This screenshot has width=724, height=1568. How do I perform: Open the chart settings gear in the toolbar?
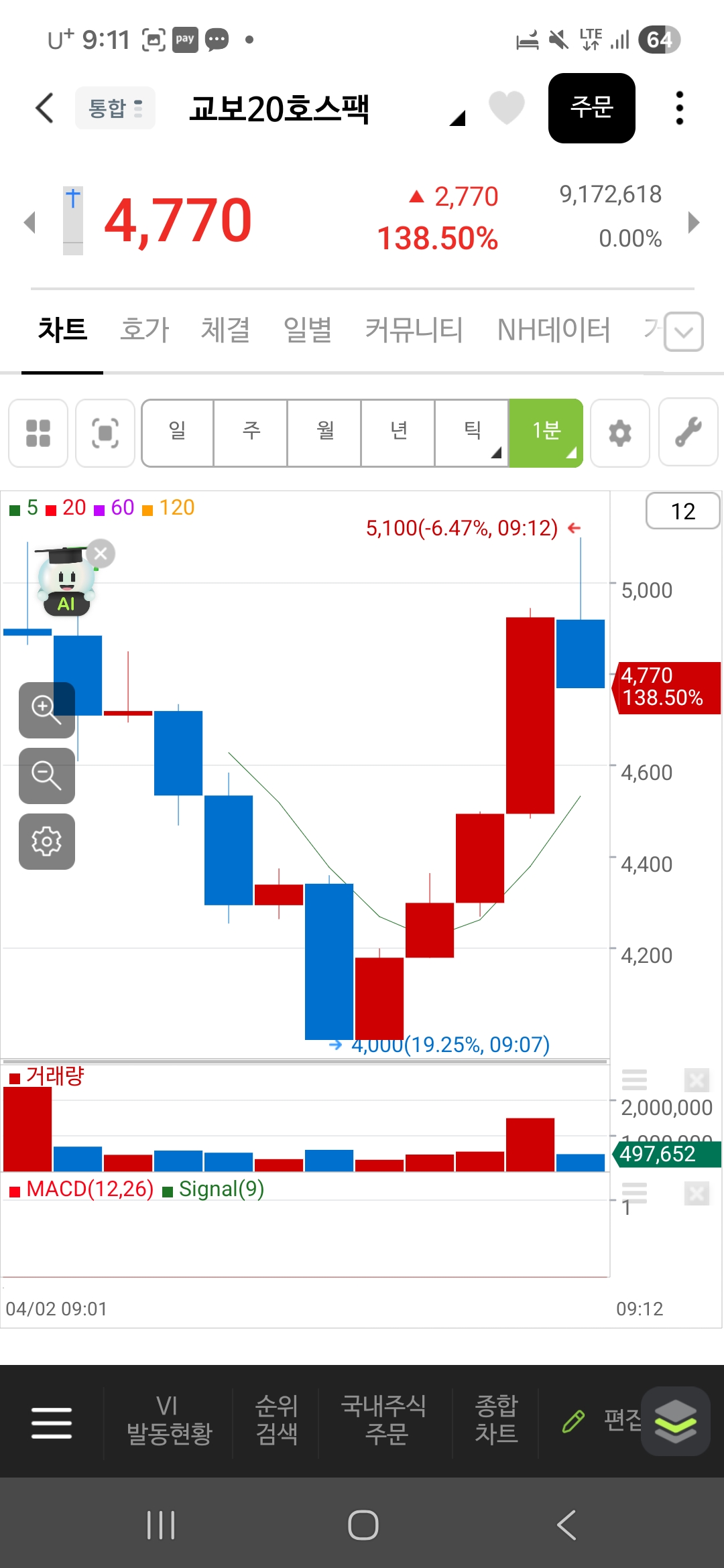(x=620, y=433)
